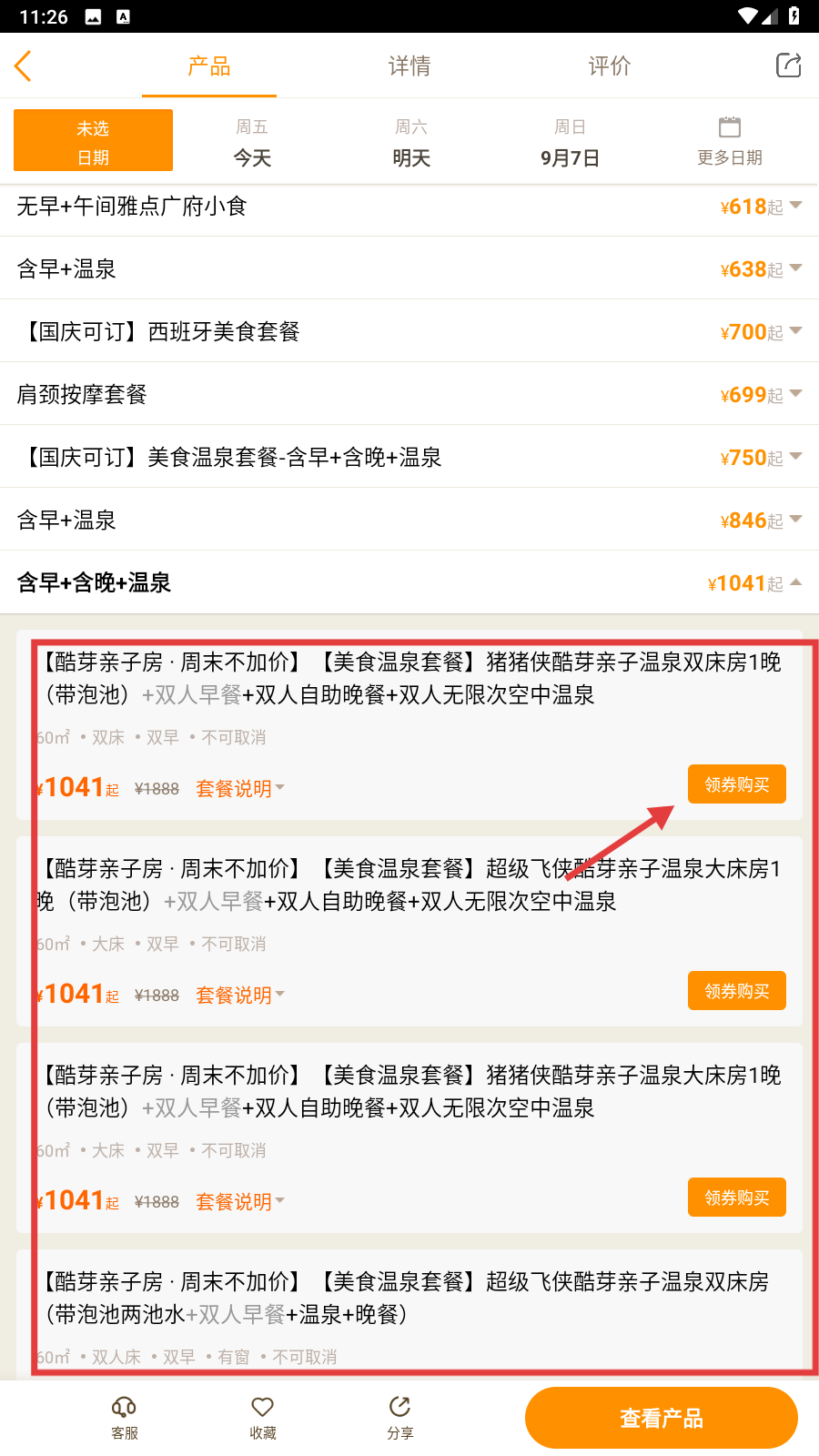Select 明天 (周六) date
Image resolution: width=819 pixels, height=1456 pixels.
pyautogui.click(x=411, y=143)
